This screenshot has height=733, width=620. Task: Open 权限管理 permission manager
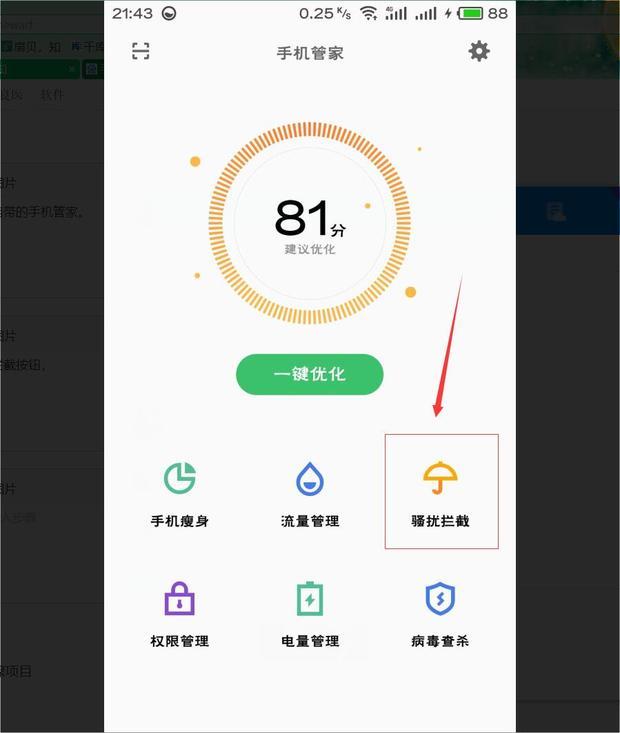coord(180,612)
